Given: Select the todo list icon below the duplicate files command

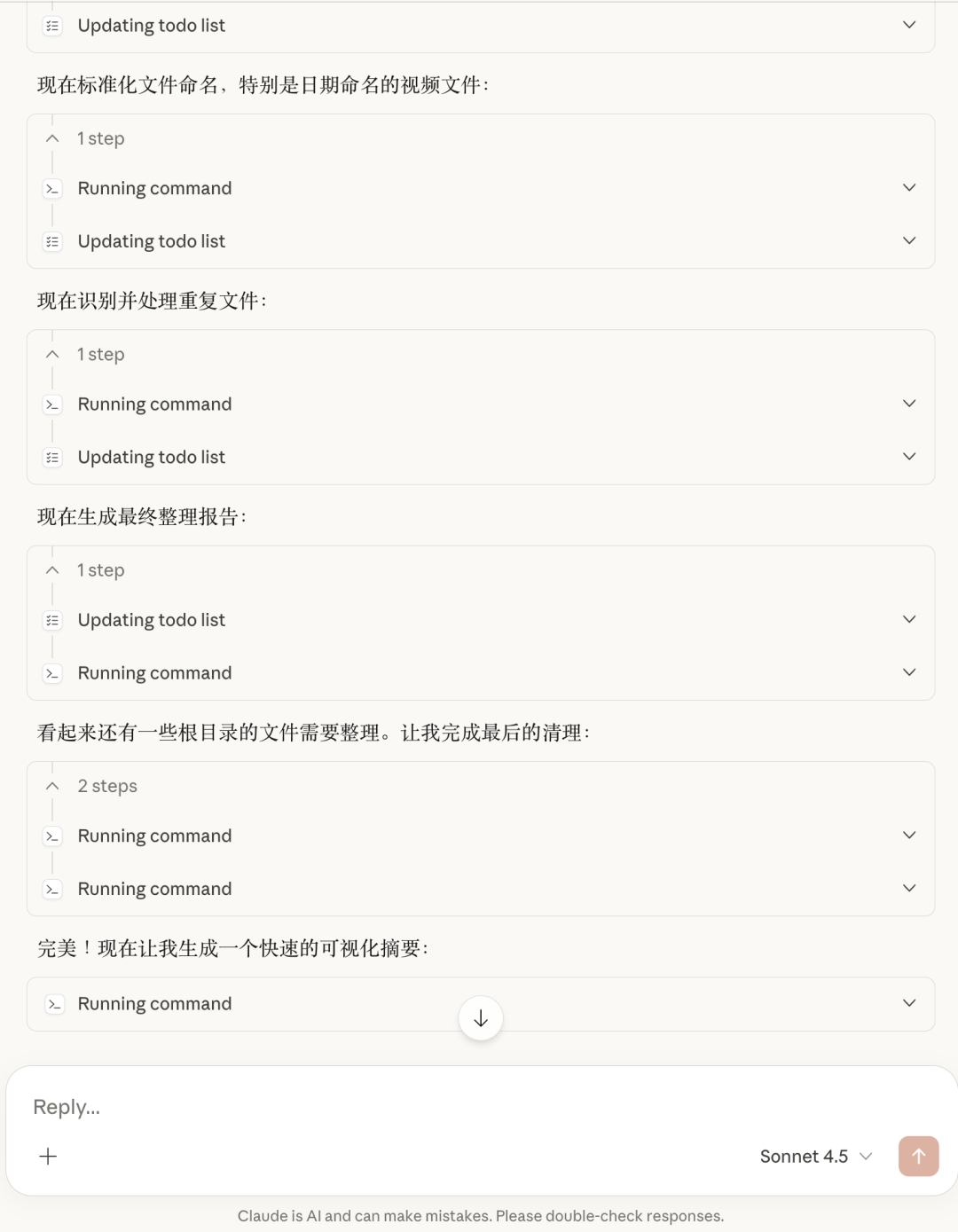Looking at the screenshot, I should (x=53, y=457).
